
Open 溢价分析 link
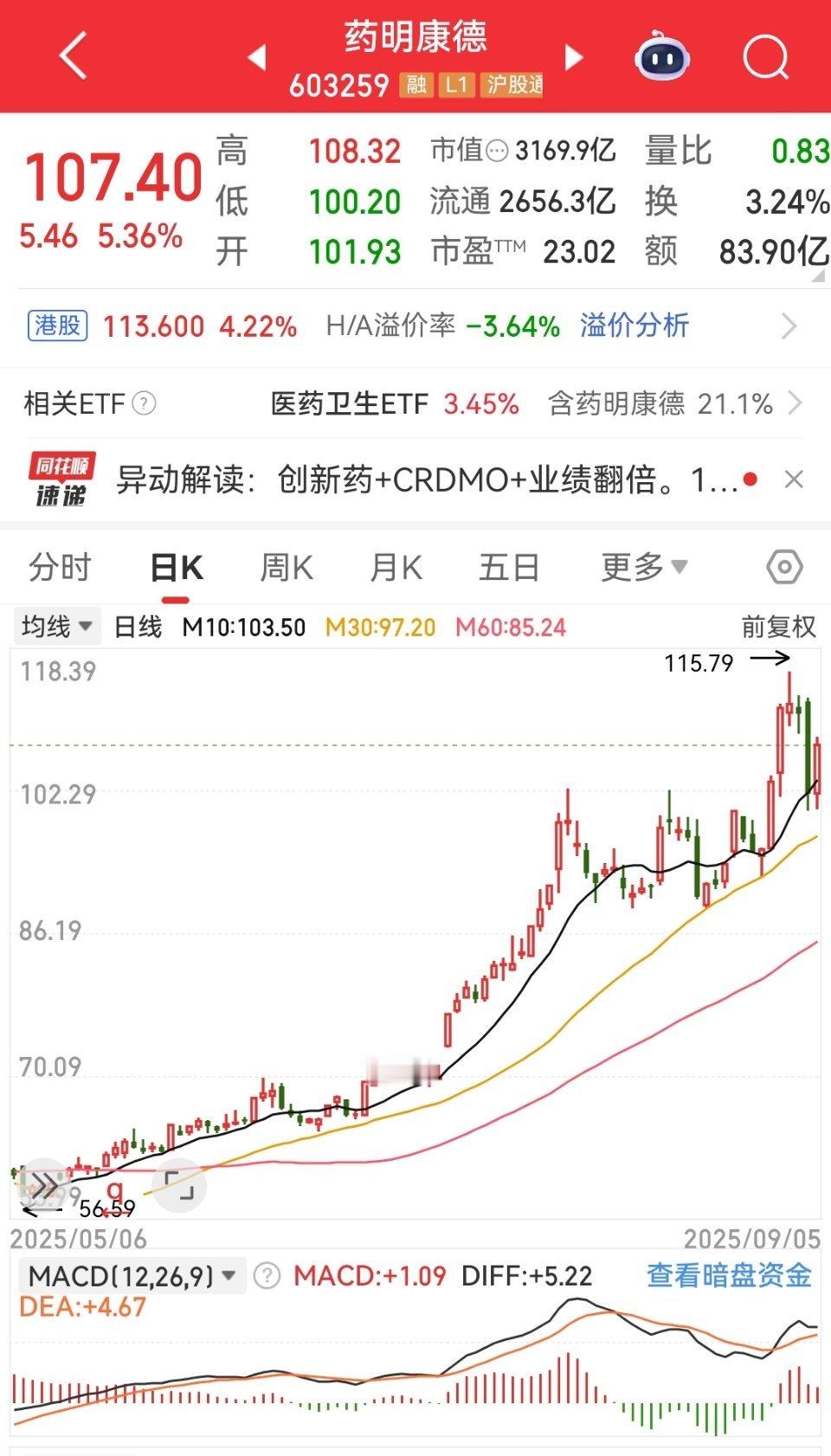pyautogui.click(x=635, y=325)
